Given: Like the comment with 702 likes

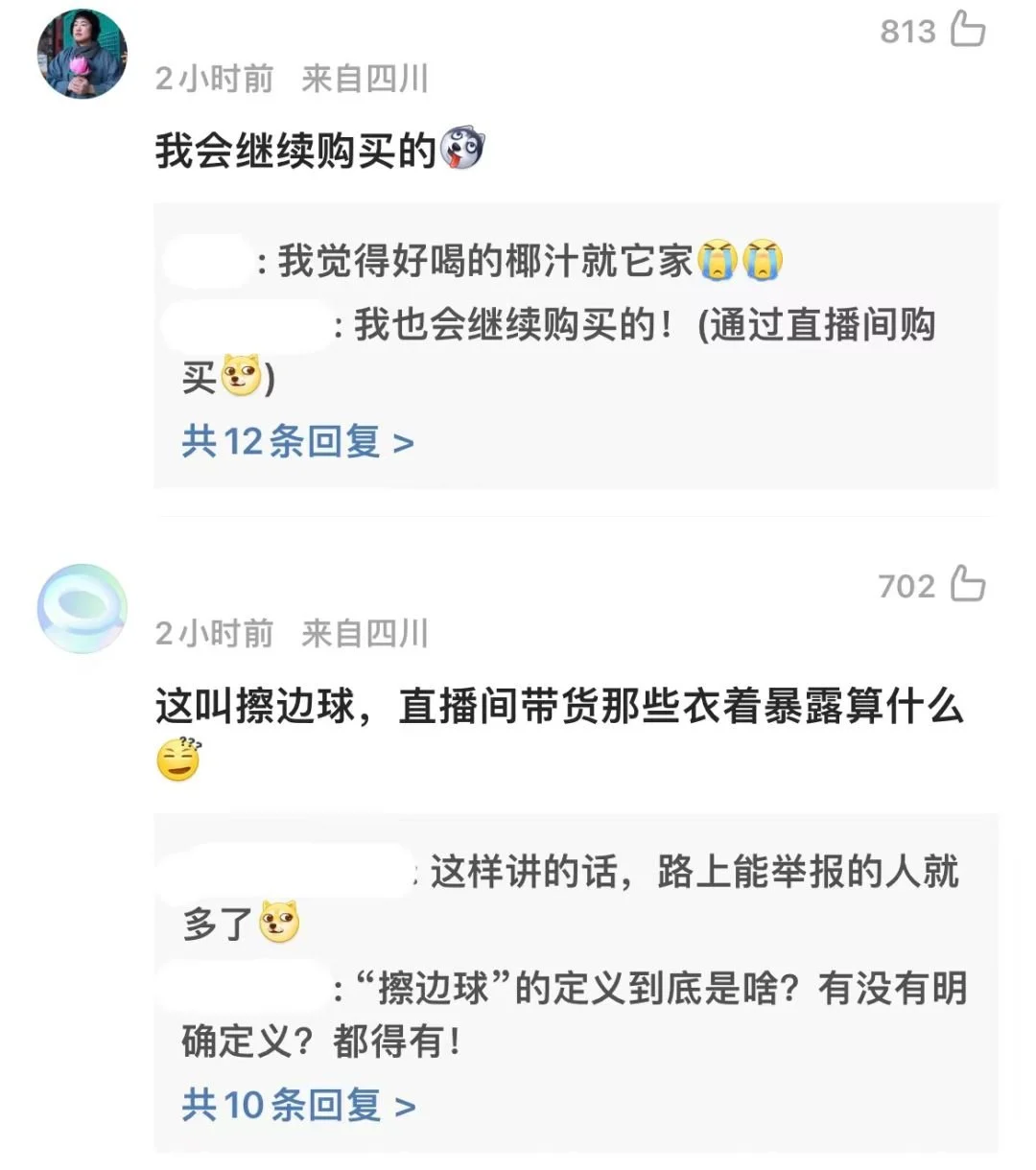Looking at the screenshot, I should coord(967,583).
